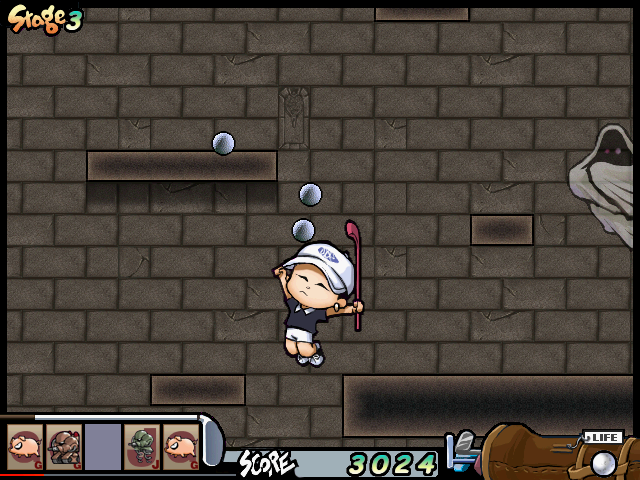Tap the first pig card slot
640x480 pixels.
click(25, 446)
